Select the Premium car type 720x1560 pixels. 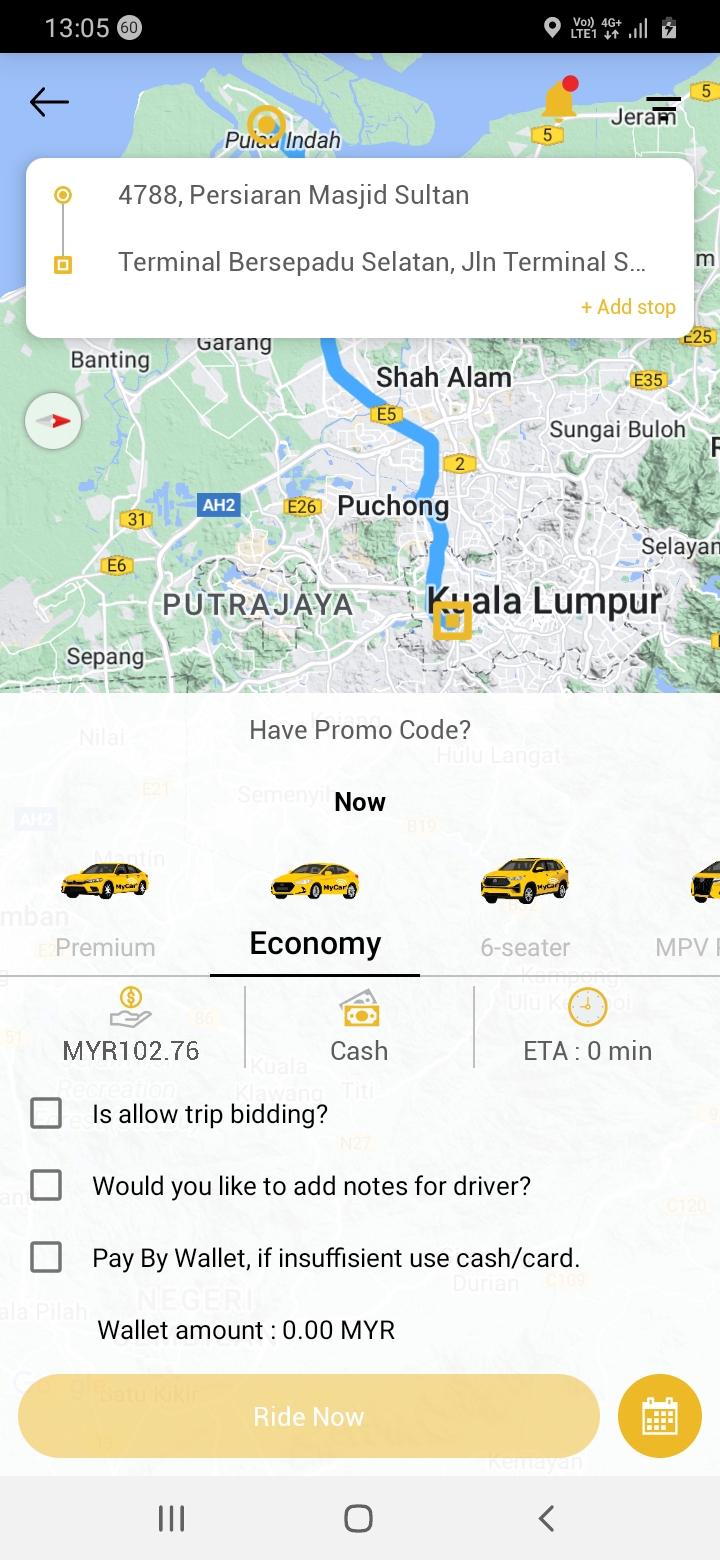coord(105,905)
